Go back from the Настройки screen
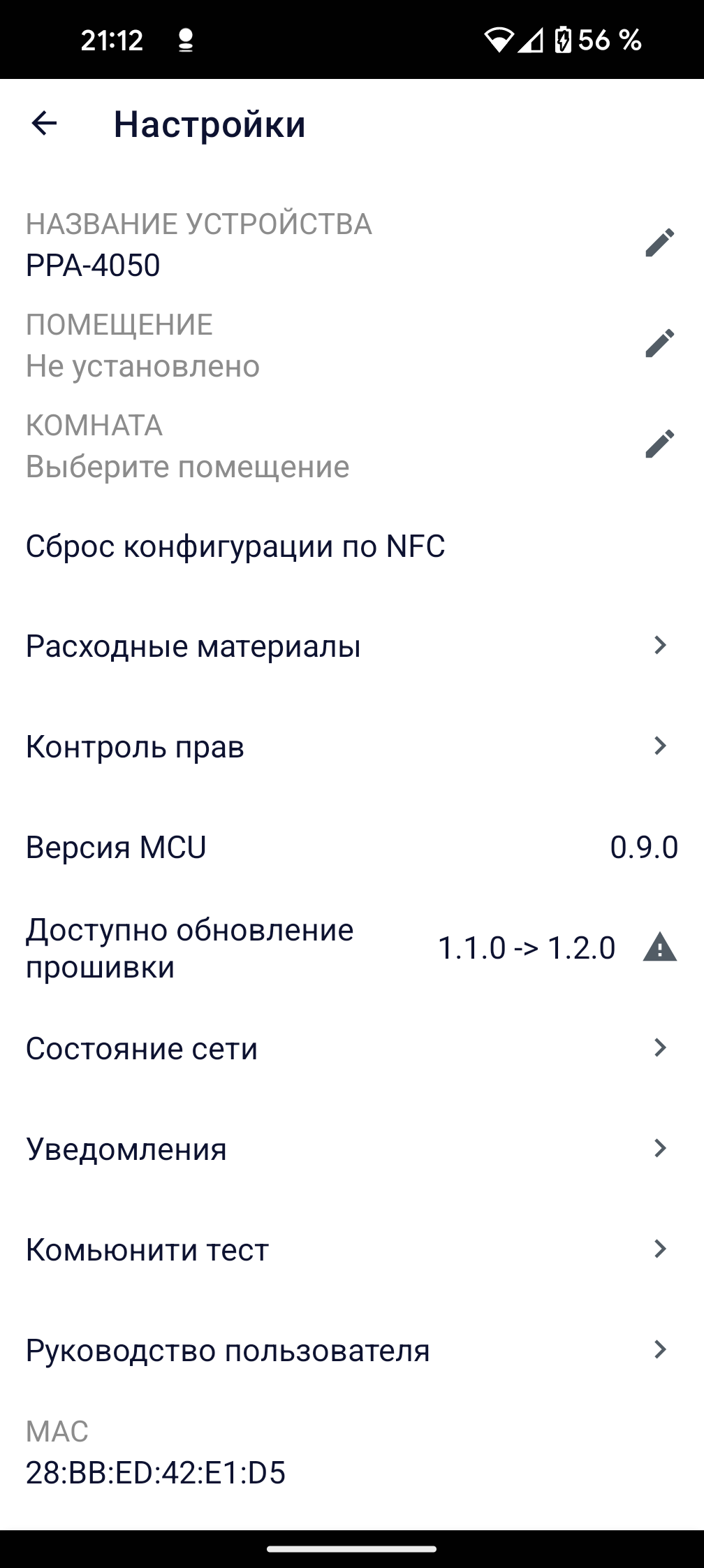704x1568 pixels. click(44, 124)
